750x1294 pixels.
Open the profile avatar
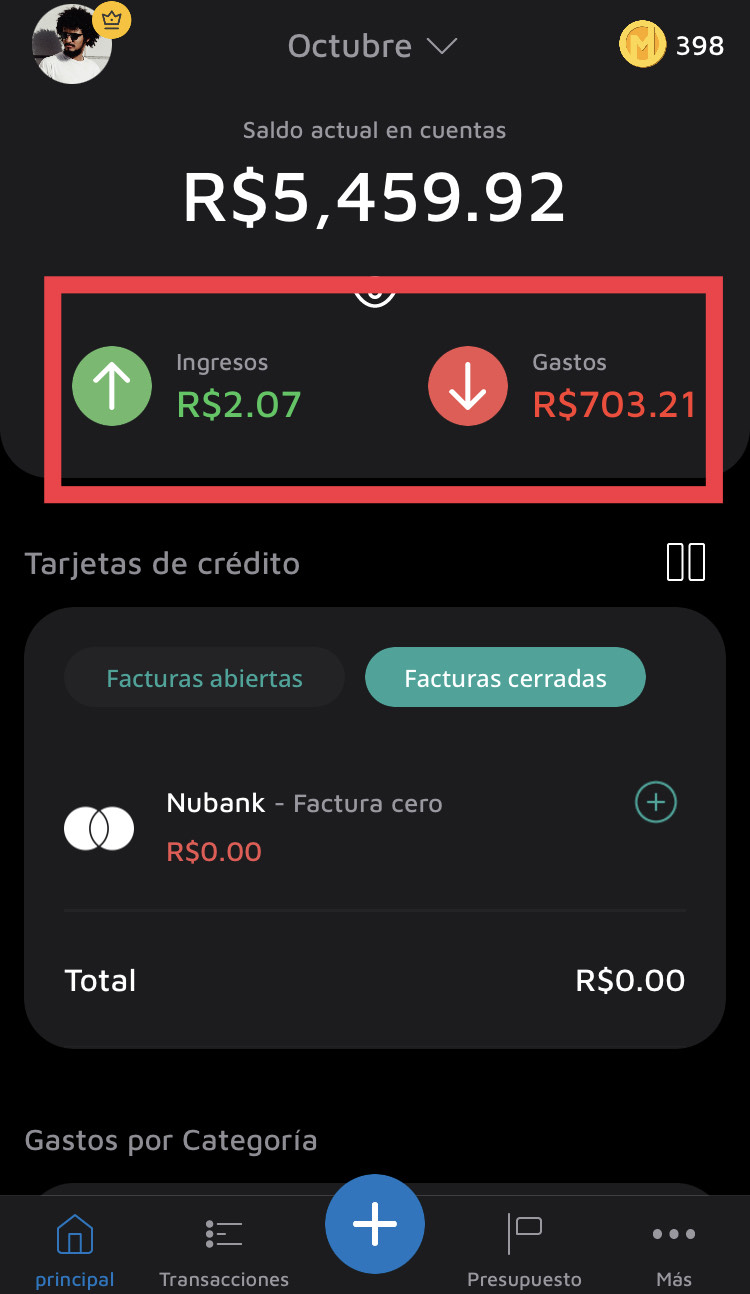72,44
